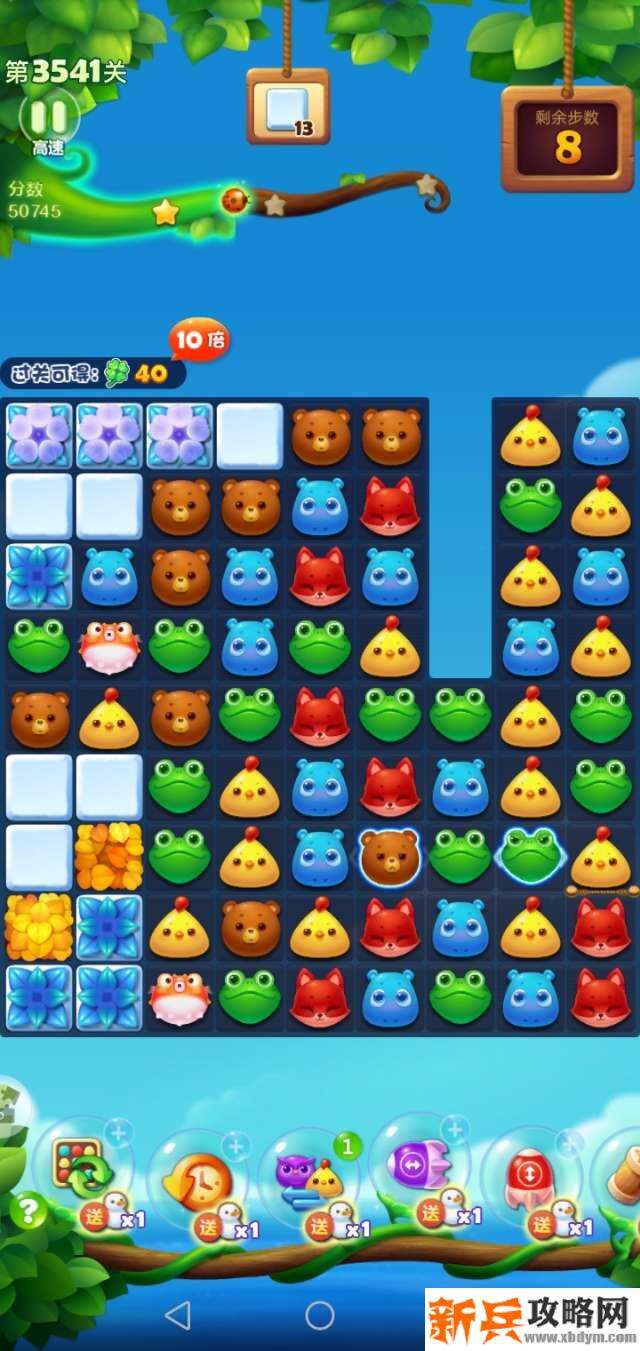This screenshot has height=1351, width=640.
Task: Use the purple horizontal-arrow booster
Action: 420,1166
